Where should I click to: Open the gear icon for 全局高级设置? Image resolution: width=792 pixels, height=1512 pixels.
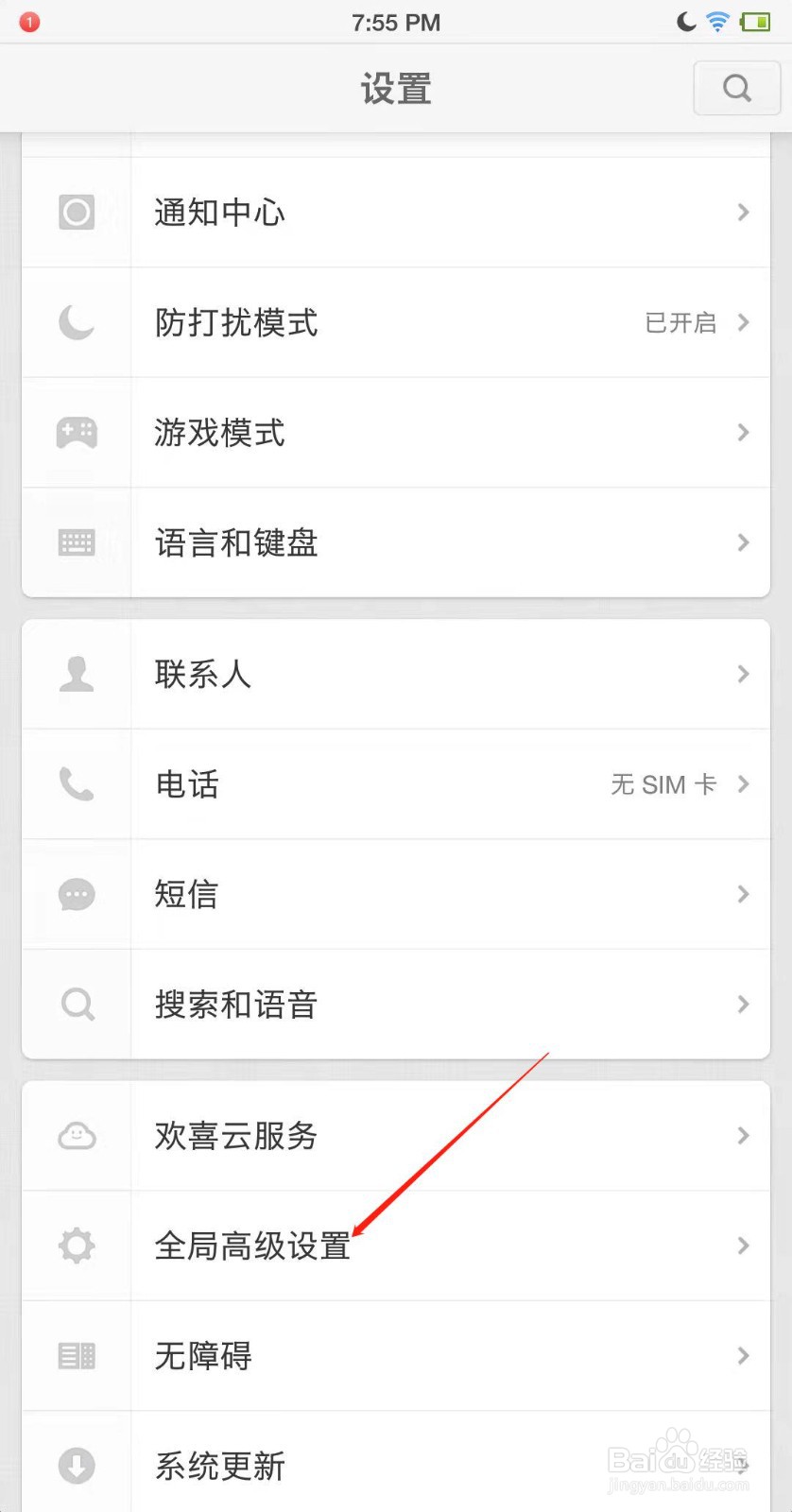tap(77, 1246)
